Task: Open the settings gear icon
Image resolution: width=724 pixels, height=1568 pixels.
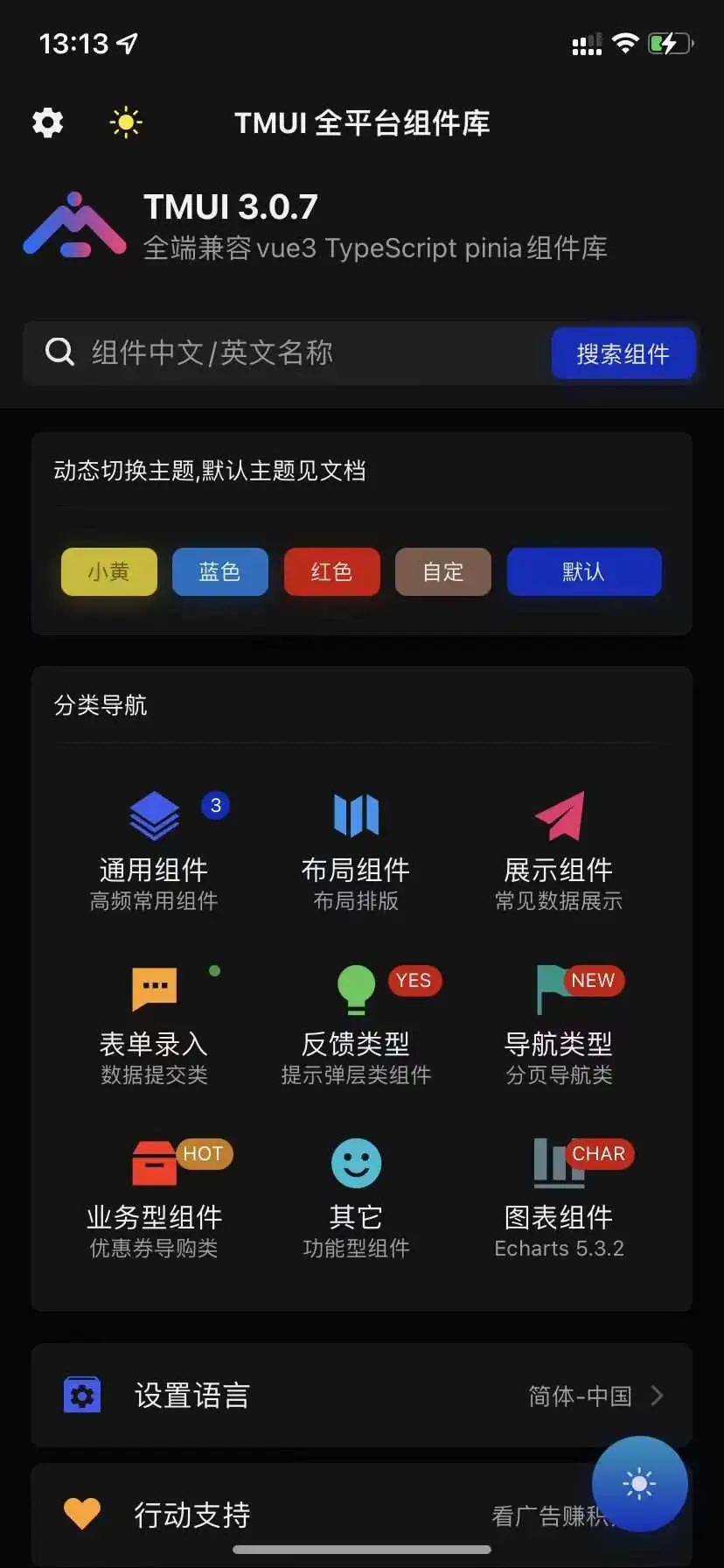Action: tap(48, 122)
